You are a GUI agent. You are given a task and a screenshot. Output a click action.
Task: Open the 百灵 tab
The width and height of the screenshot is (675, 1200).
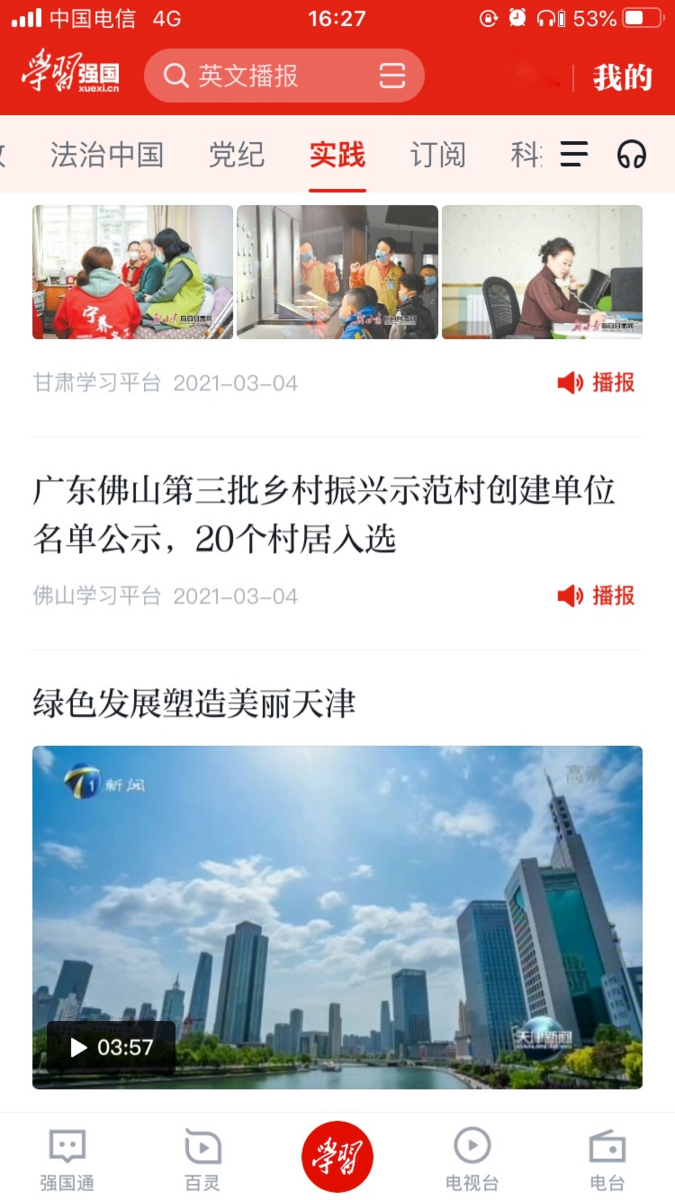click(202, 1159)
